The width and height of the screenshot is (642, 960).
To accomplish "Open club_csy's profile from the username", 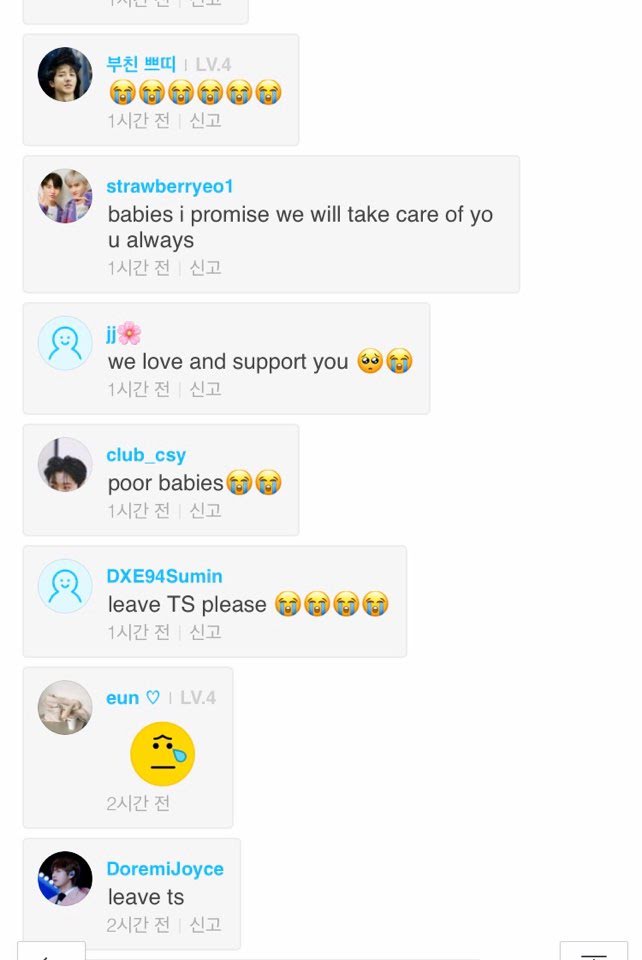I will (146, 455).
